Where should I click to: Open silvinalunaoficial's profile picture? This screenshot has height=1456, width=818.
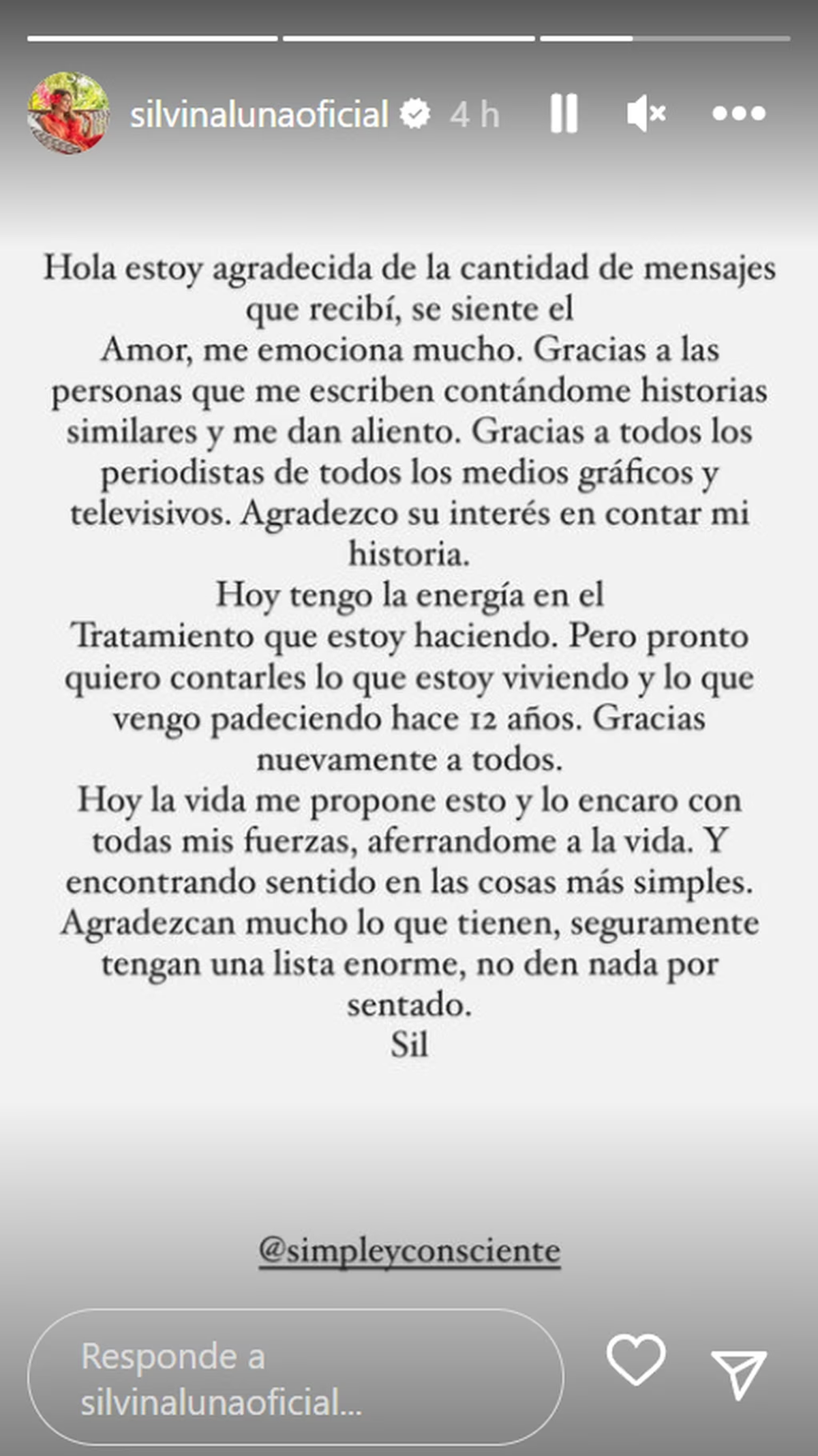[x=67, y=113]
